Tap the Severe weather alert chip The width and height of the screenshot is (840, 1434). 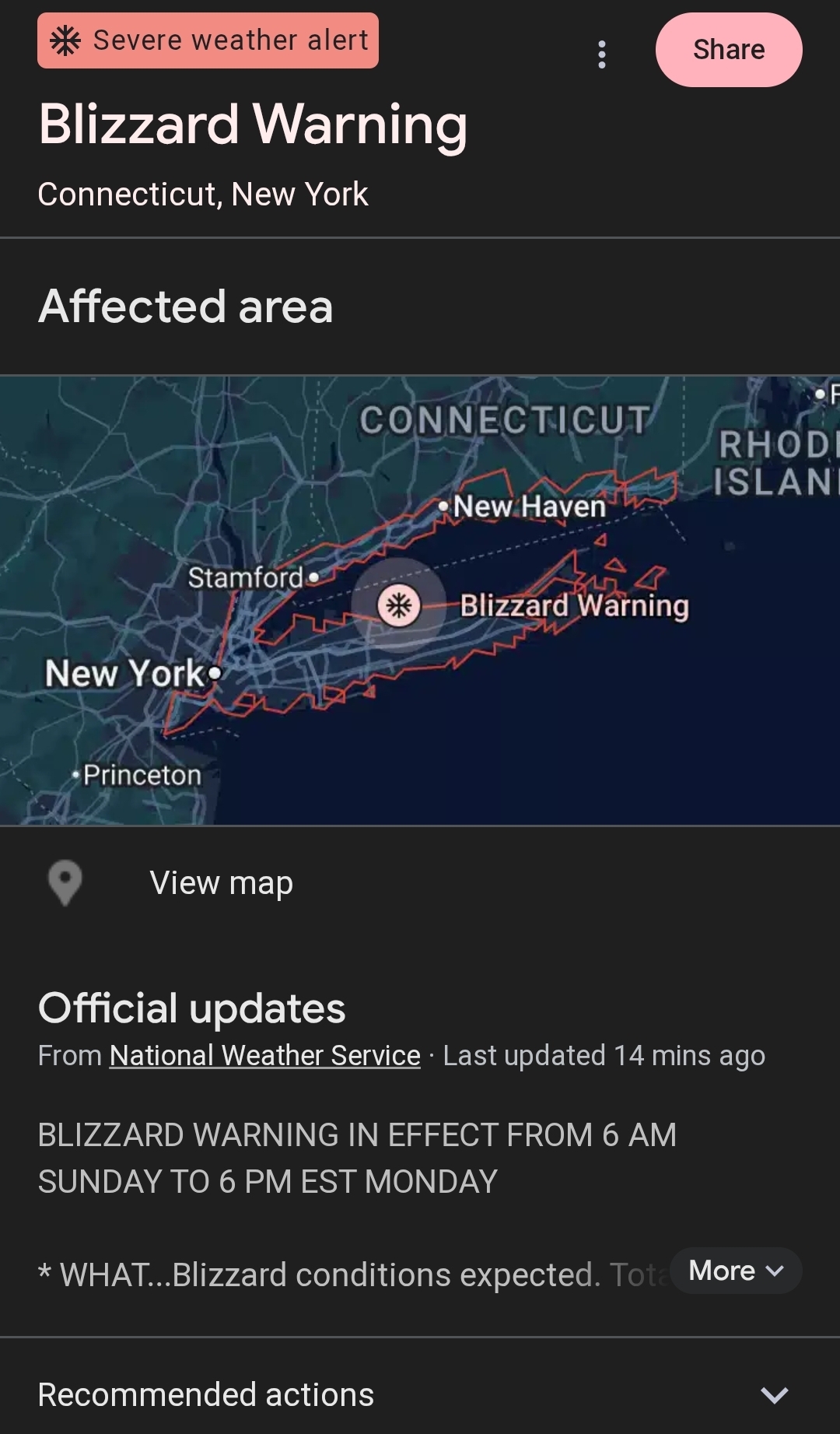coord(208,40)
